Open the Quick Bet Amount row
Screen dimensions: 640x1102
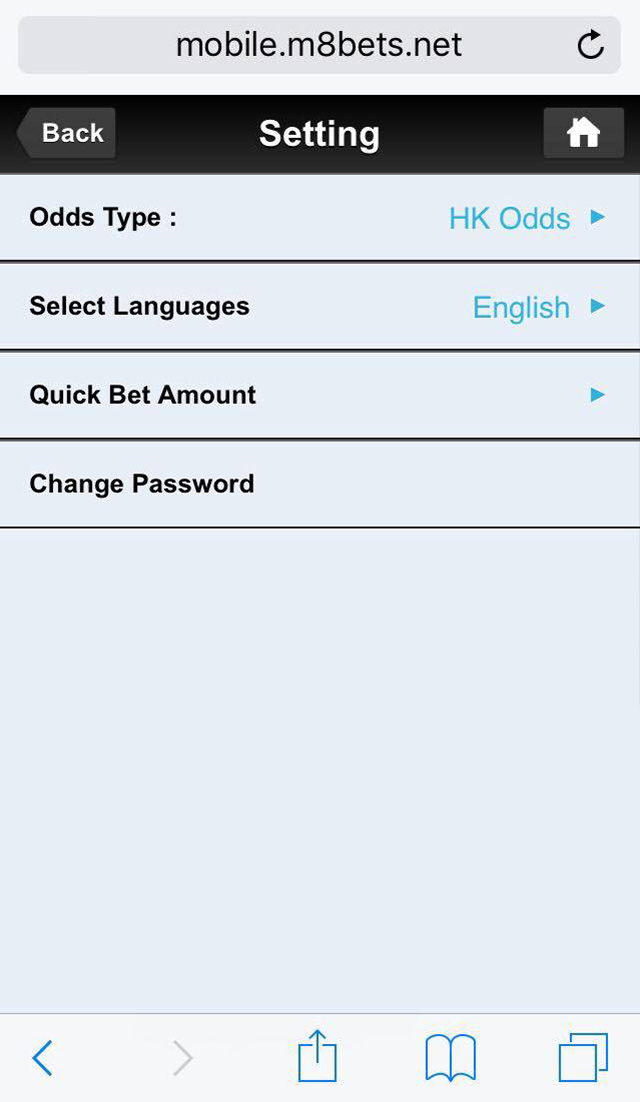(320, 395)
